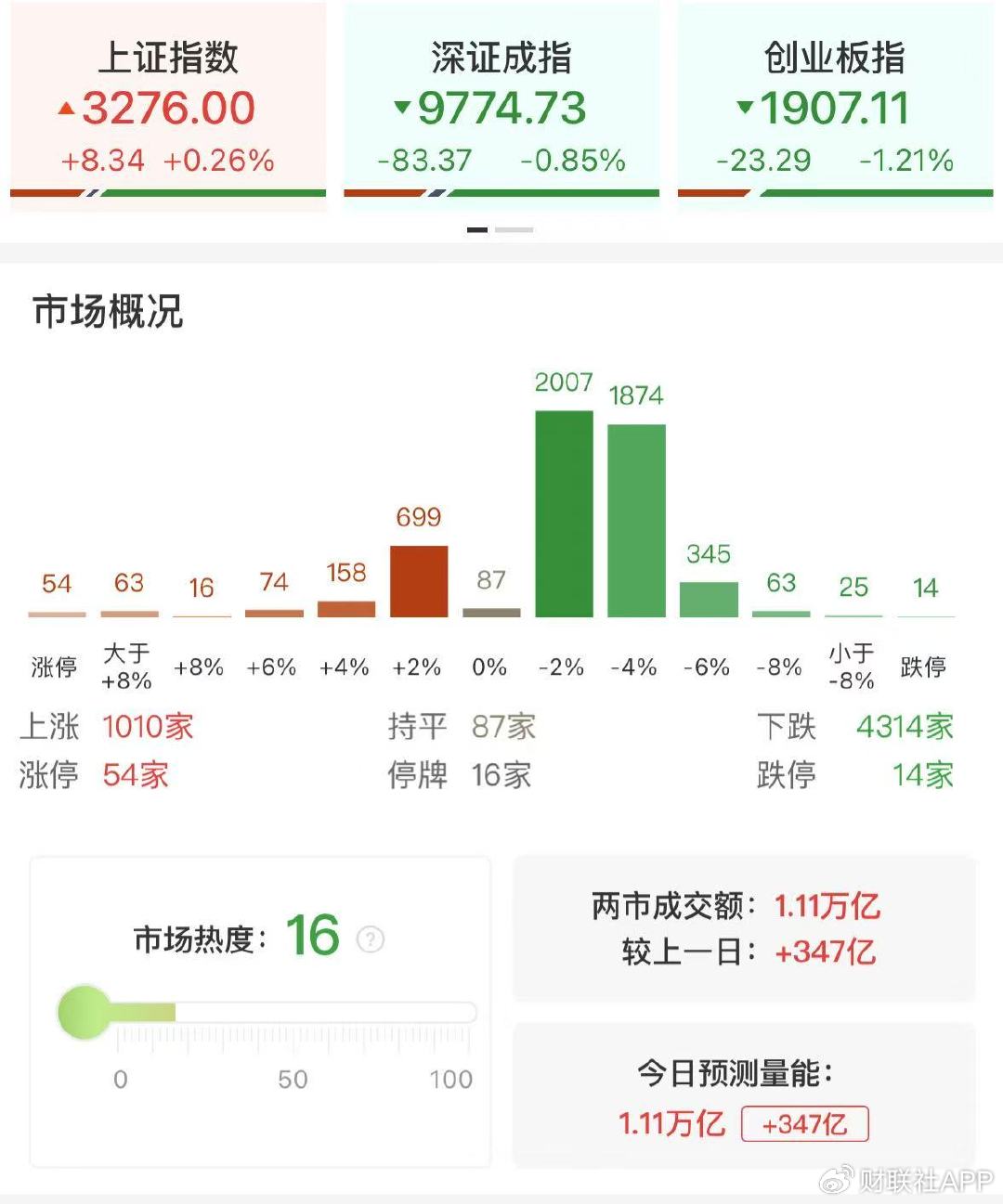Image resolution: width=1003 pixels, height=1204 pixels.
Task: Select the 创业板指 index card
Action: 834,102
